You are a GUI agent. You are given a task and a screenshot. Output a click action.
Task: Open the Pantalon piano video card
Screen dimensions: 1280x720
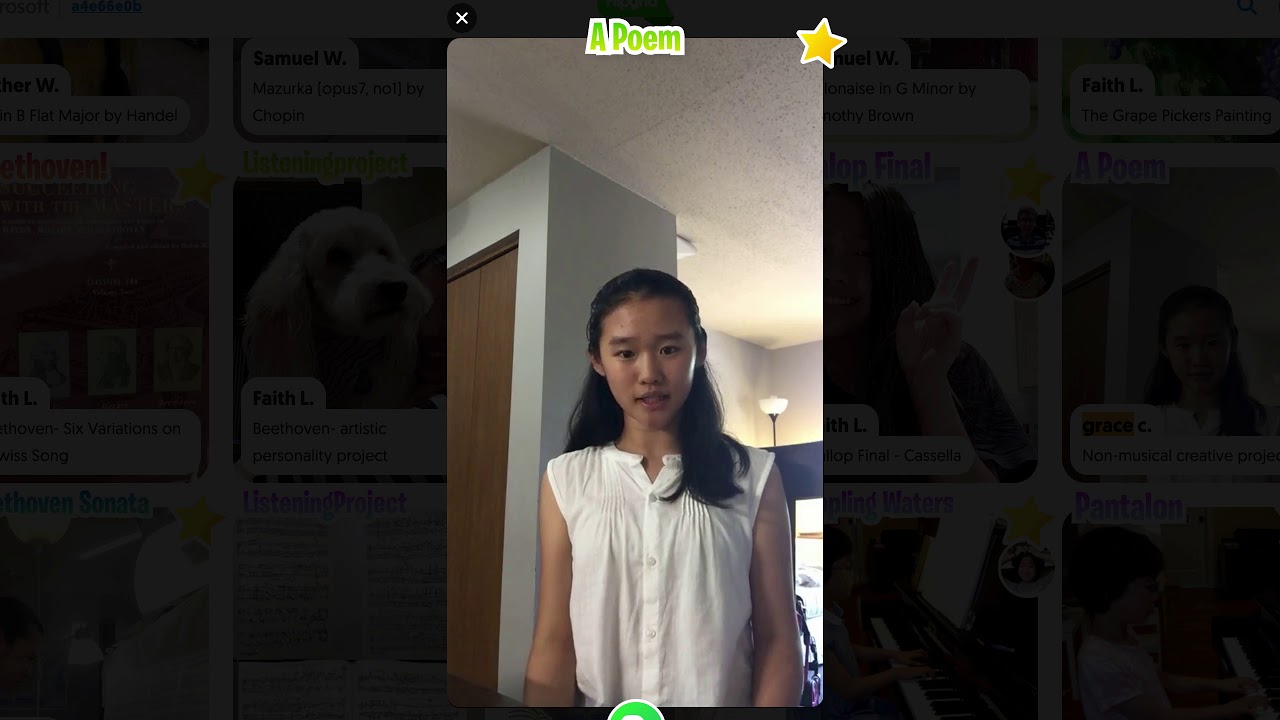1170,610
